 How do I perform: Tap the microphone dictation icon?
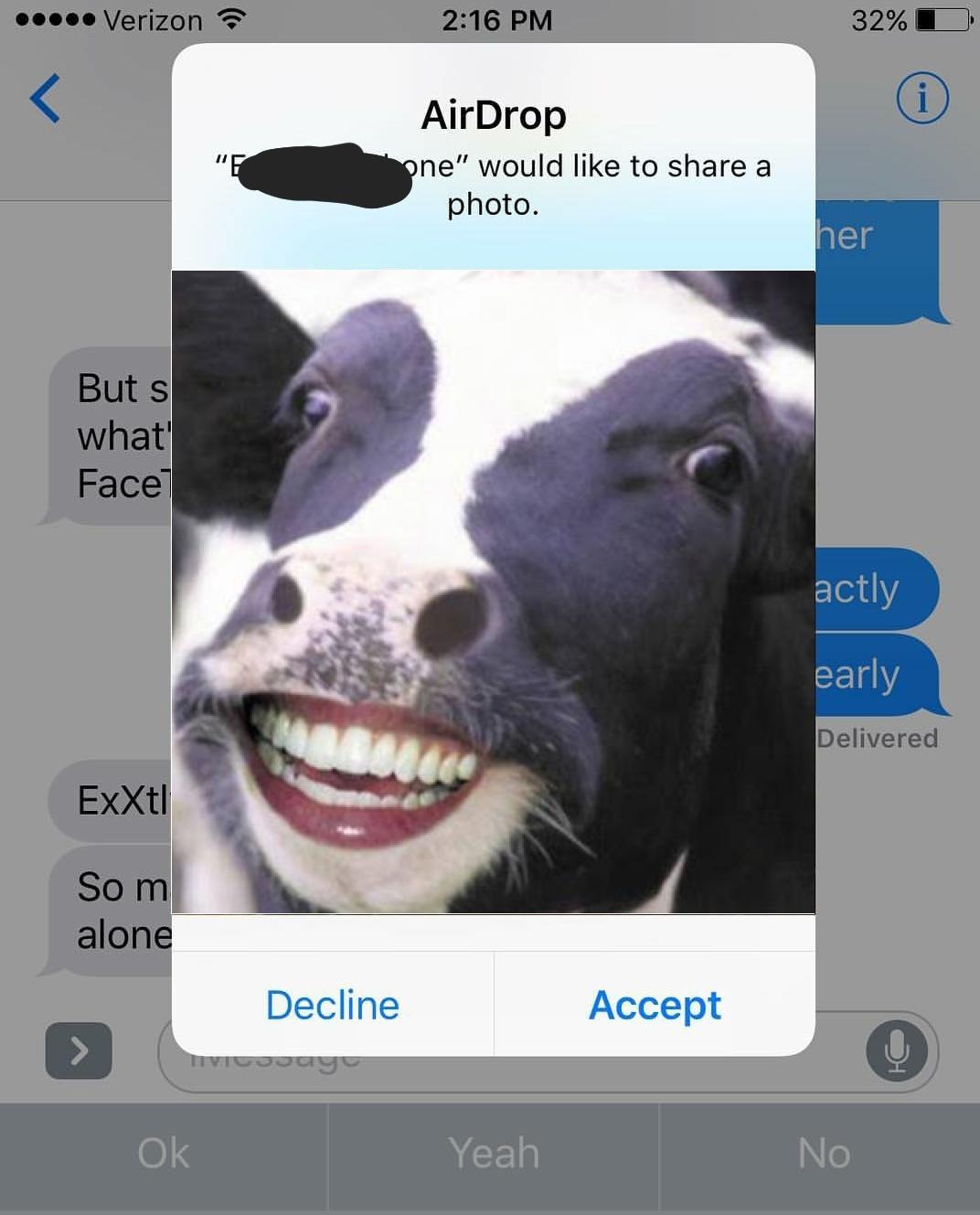(897, 1050)
